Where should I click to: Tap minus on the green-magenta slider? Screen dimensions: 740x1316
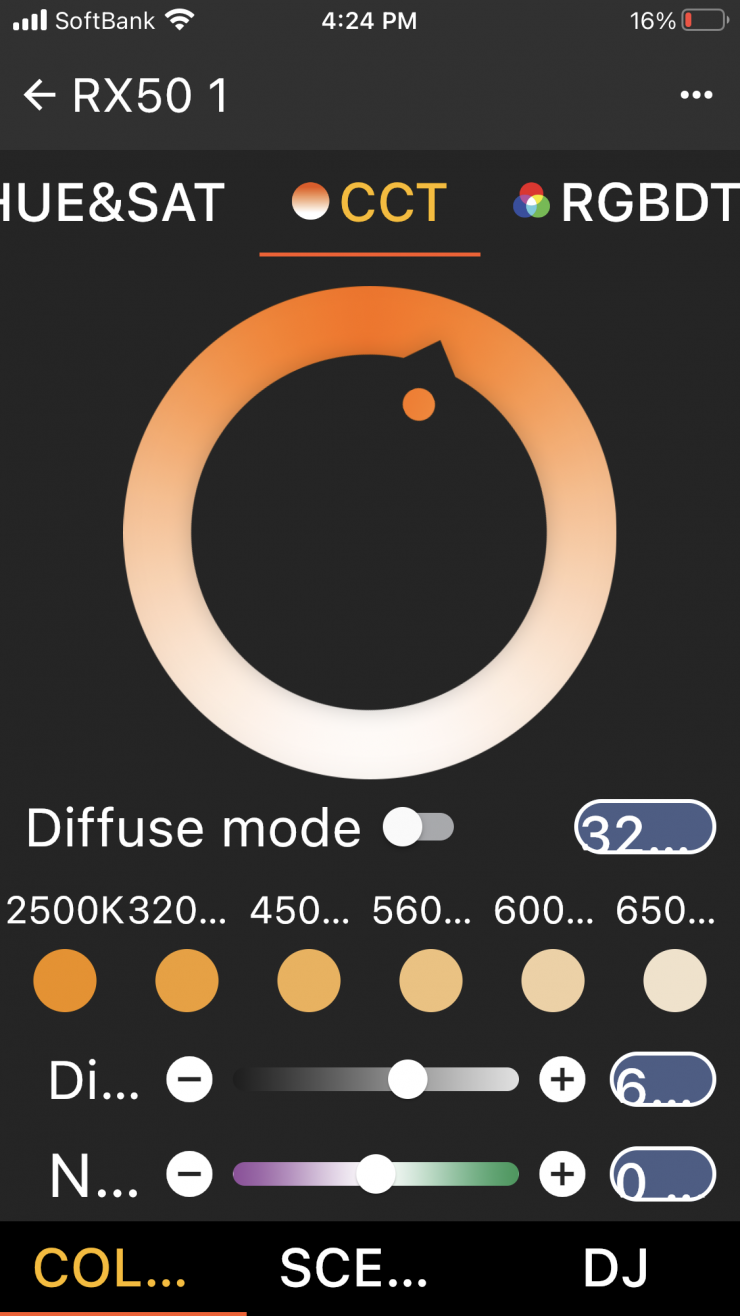click(x=189, y=1174)
